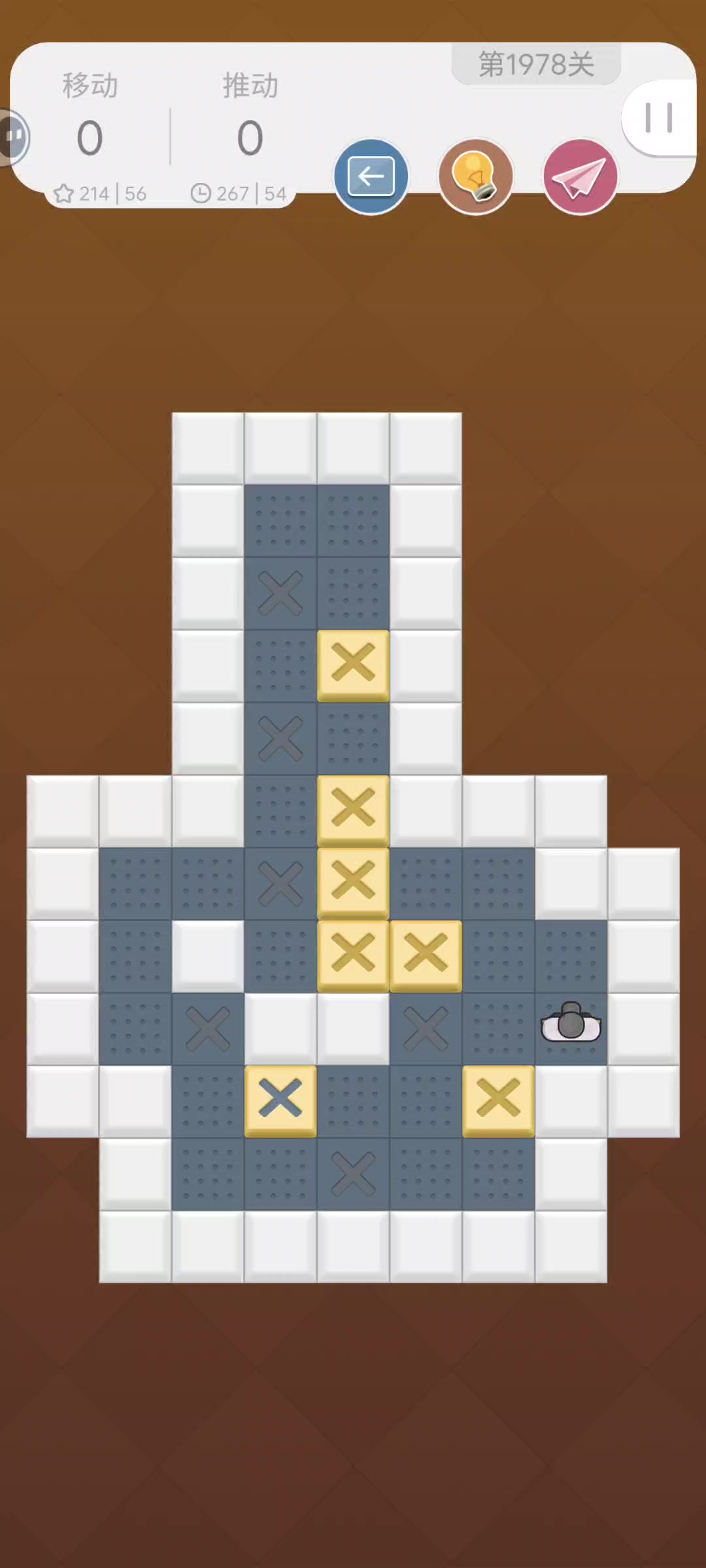The height and width of the screenshot is (1568, 706).
Task: Share the level via the paper plane button
Action: click(580, 176)
